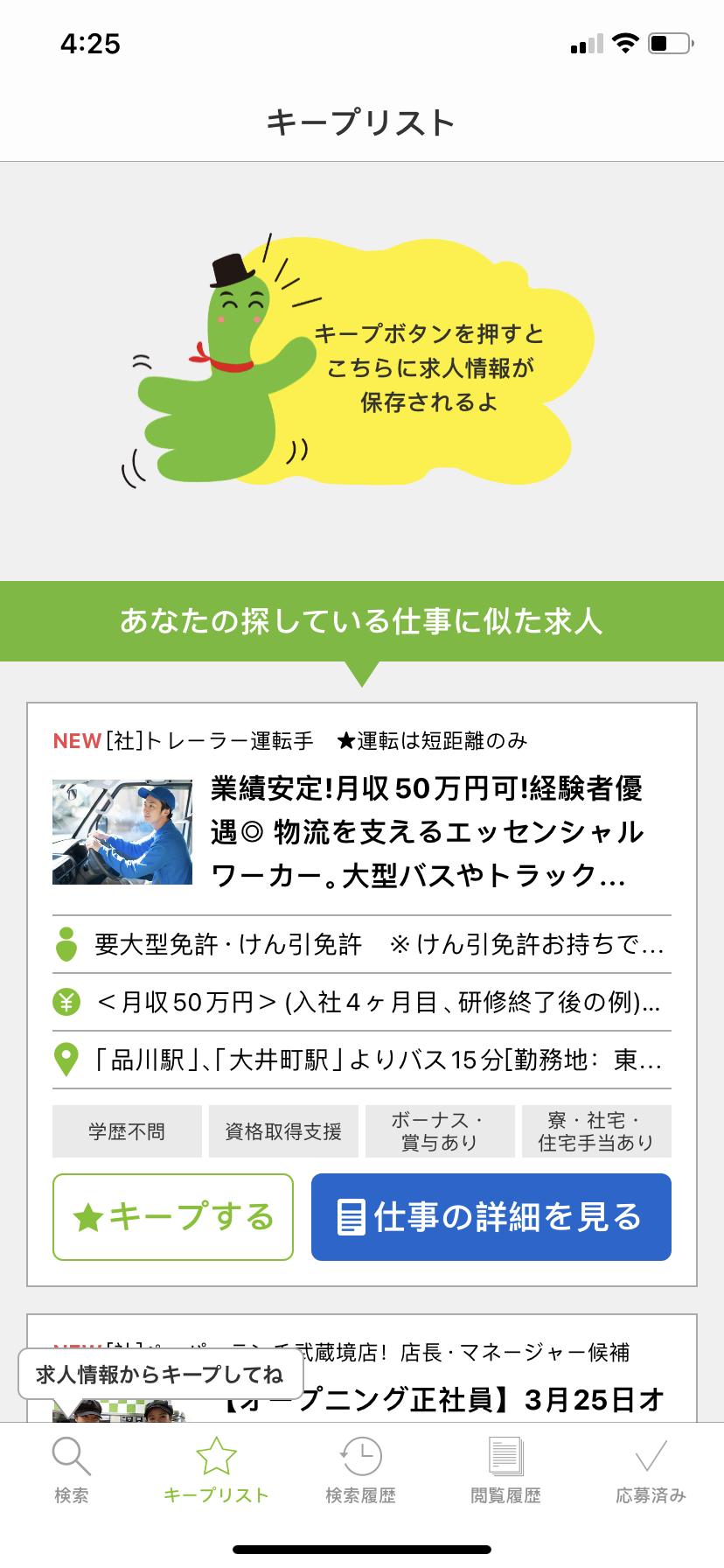Expand the truncated 勤務地 location text
The height and width of the screenshot is (1568, 724).
tap(380, 1062)
